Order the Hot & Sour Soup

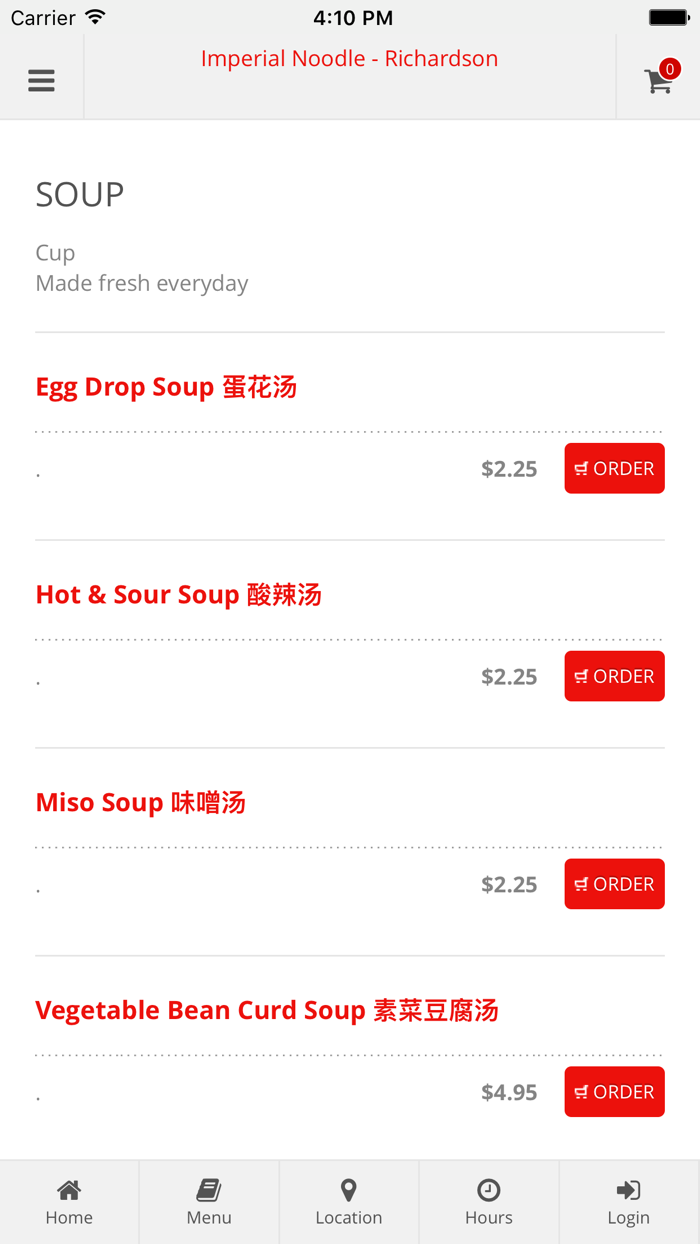click(614, 676)
